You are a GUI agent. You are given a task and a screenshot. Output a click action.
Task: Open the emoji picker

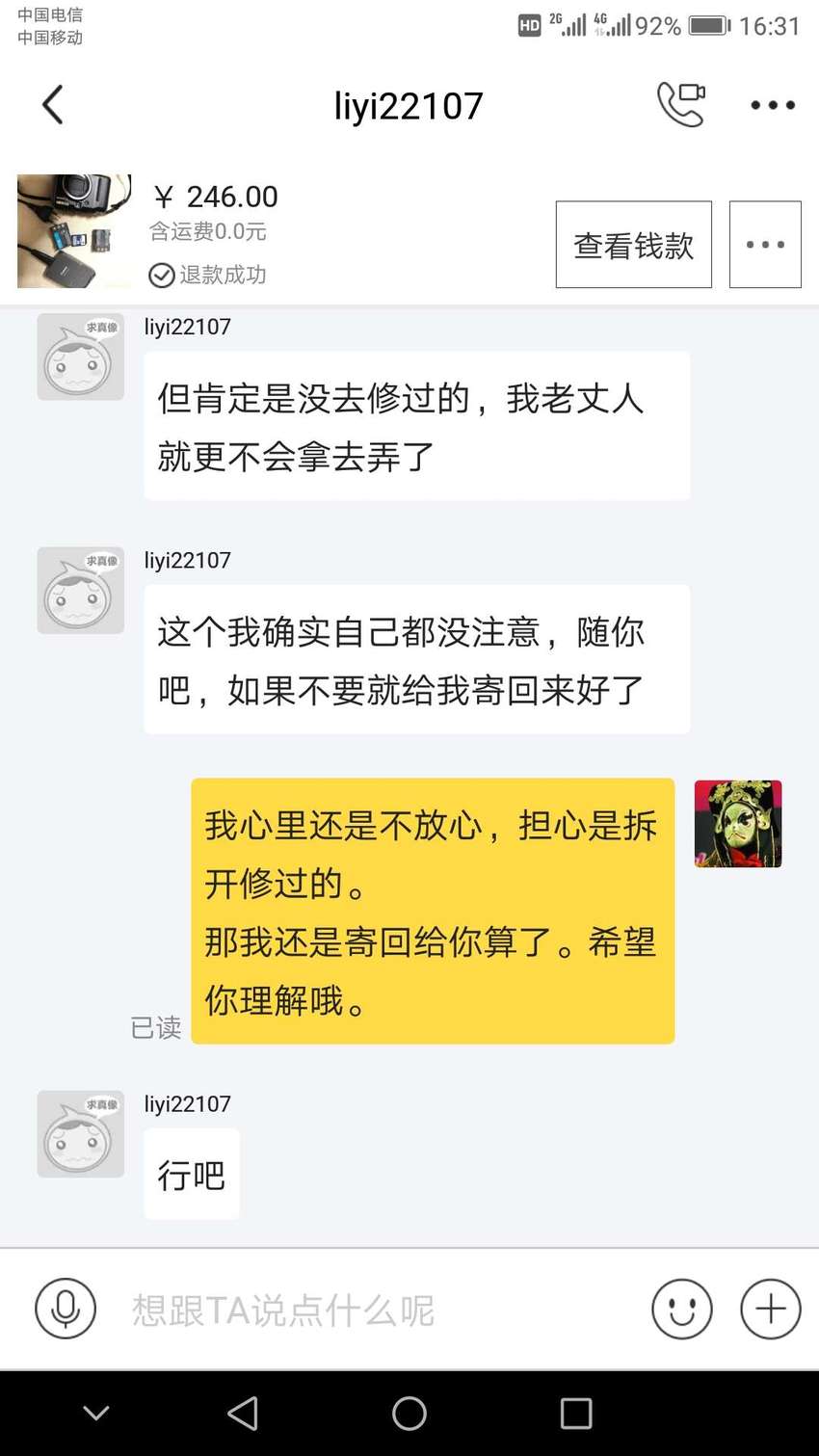tap(682, 1309)
